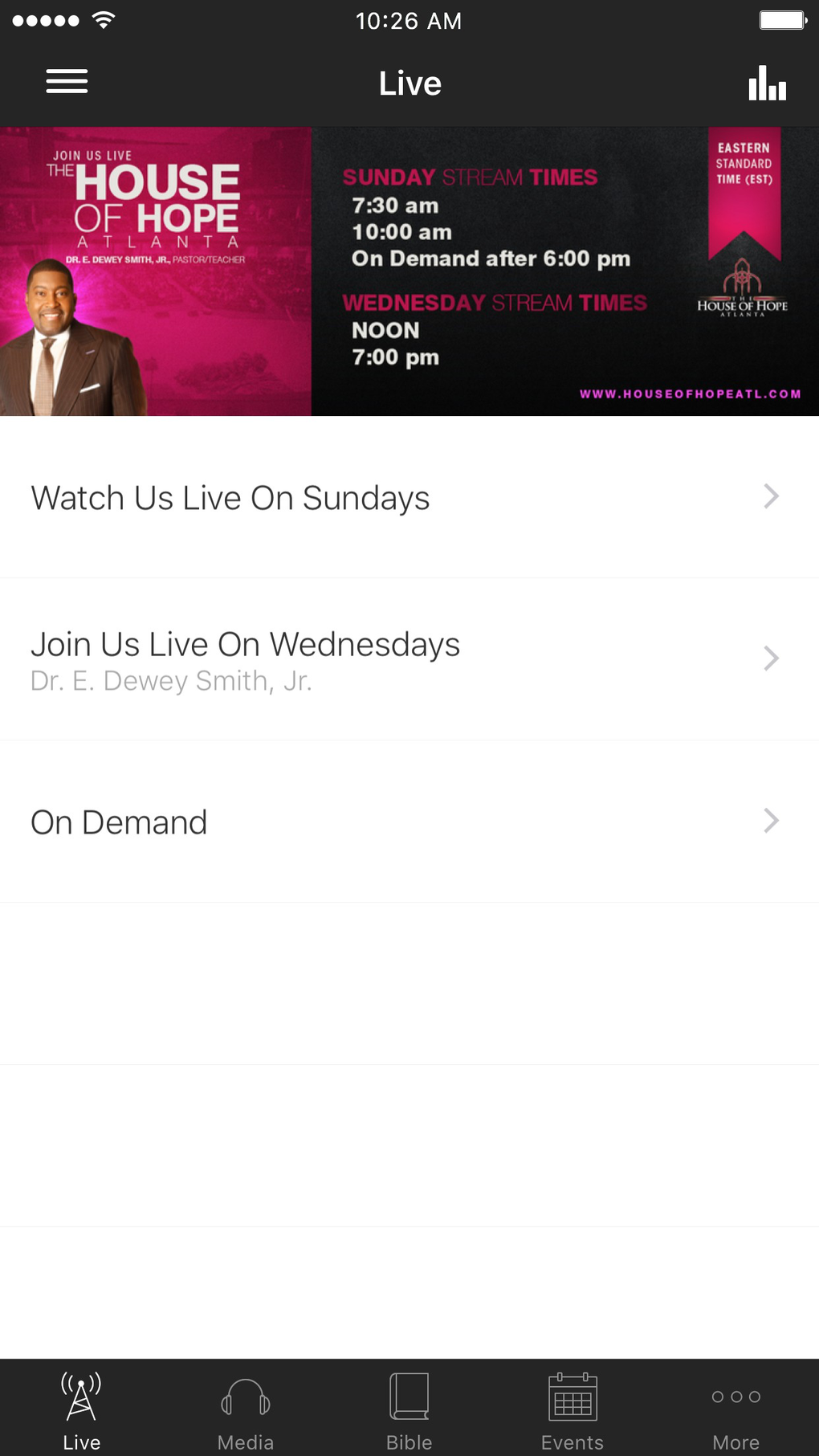Screen dimensions: 819x1456
Task: Open the hamburger drawer menu
Action: pyautogui.click(x=67, y=82)
